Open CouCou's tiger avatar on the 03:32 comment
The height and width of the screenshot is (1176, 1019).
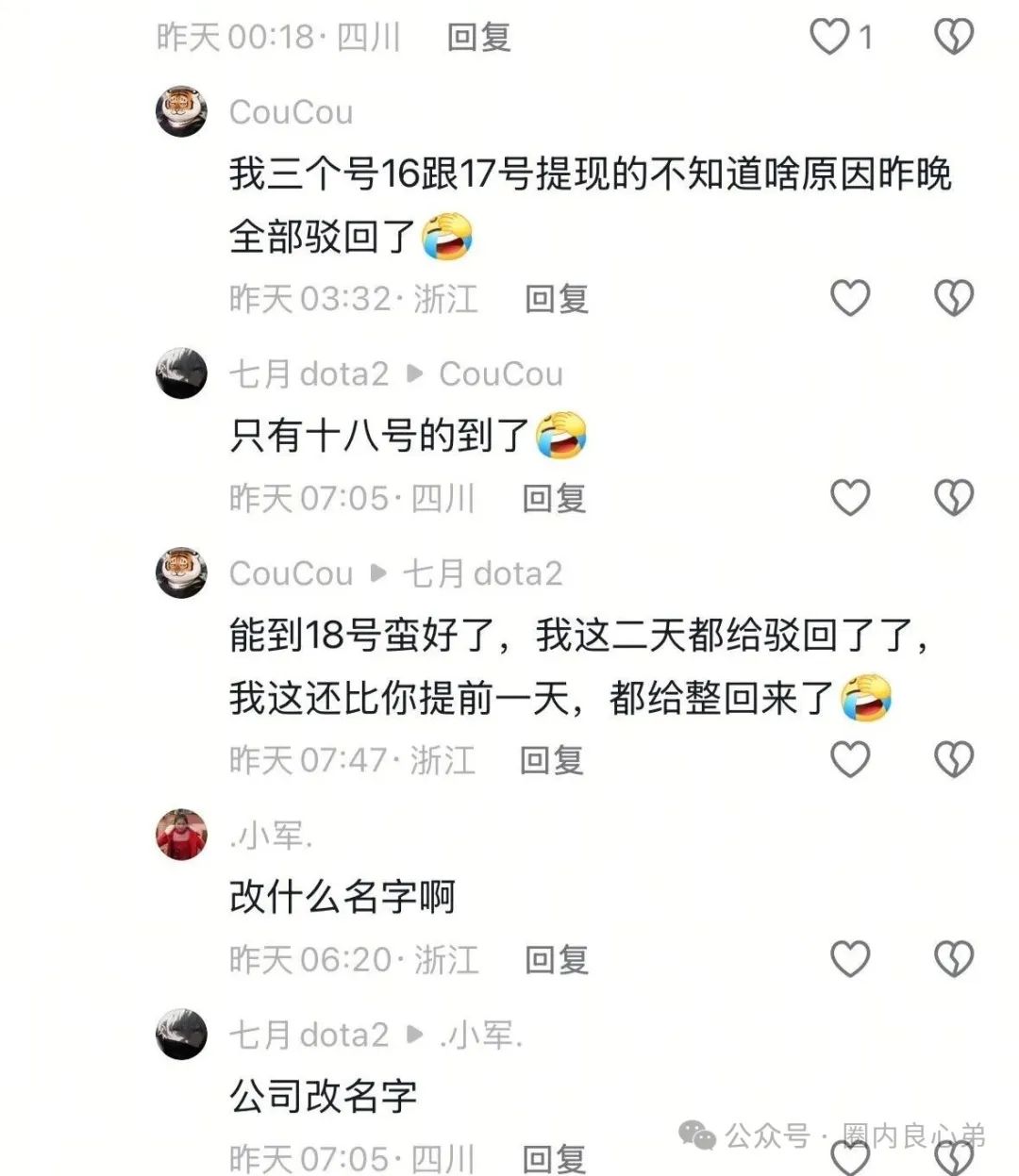pyautogui.click(x=181, y=111)
